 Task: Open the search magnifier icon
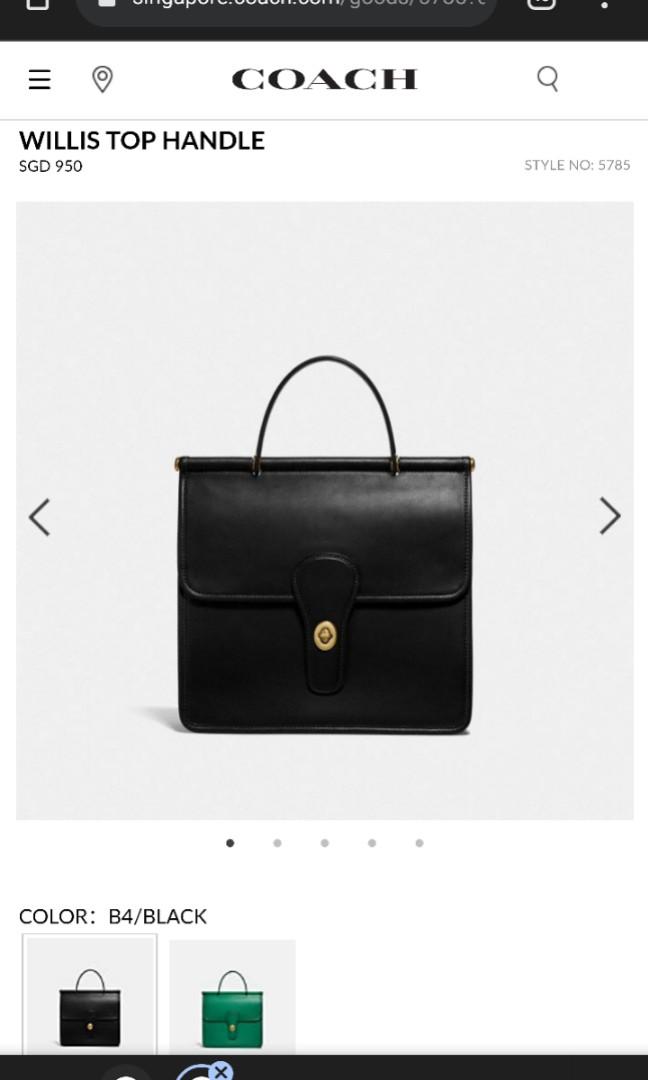[x=547, y=78]
